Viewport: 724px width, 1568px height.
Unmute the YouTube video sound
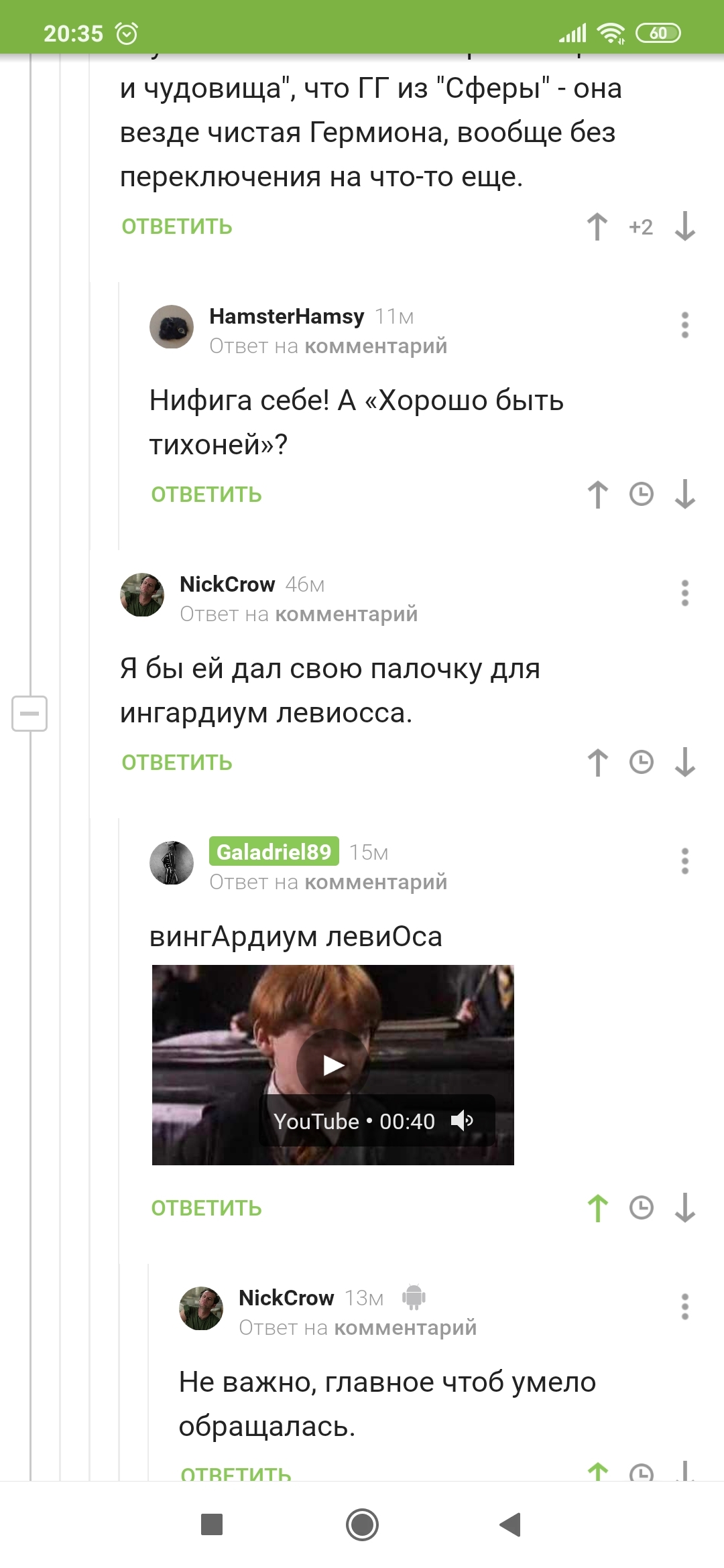pos(462,1120)
